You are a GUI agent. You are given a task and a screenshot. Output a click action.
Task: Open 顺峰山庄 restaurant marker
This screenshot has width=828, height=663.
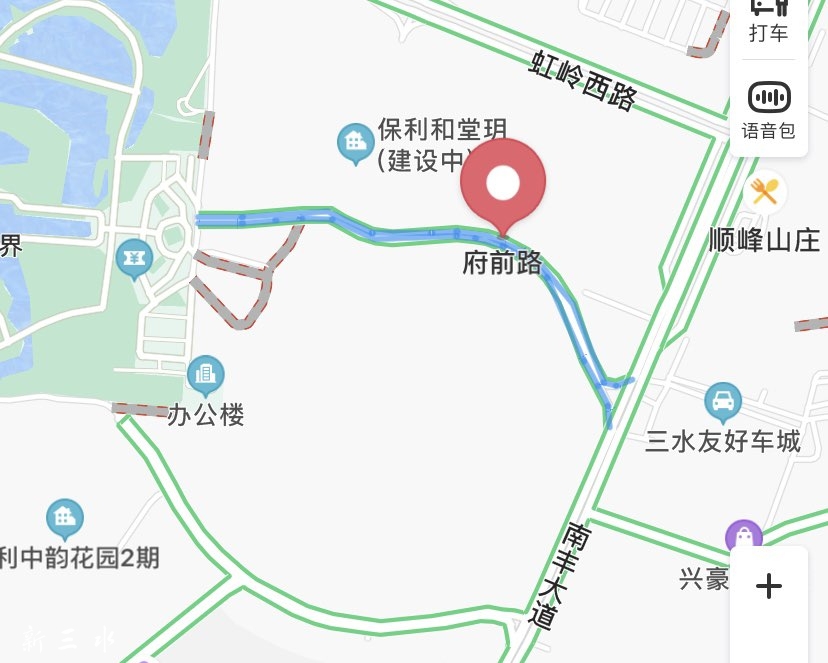pos(764,191)
